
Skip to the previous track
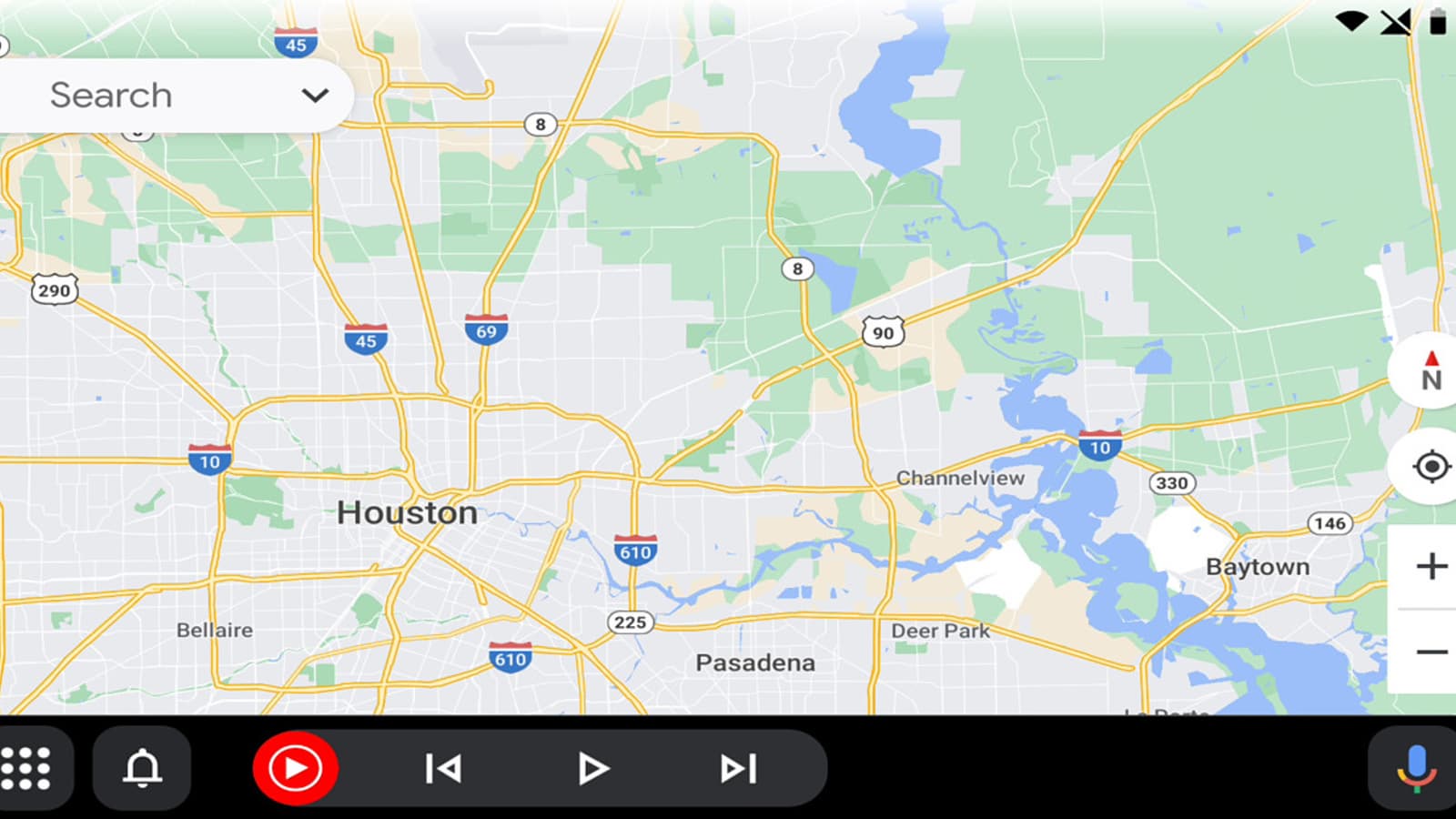(443, 769)
